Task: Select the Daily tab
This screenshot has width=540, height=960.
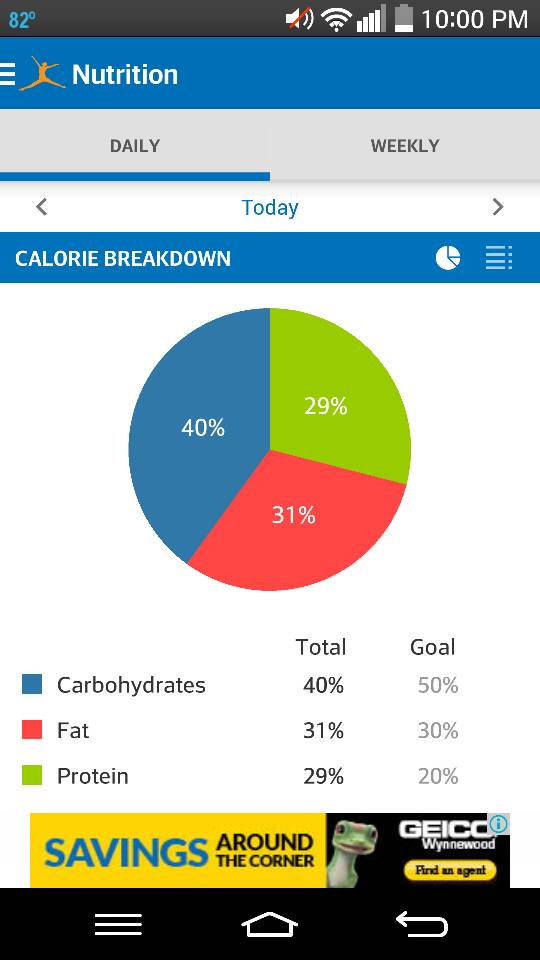Action: click(x=135, y=146)
